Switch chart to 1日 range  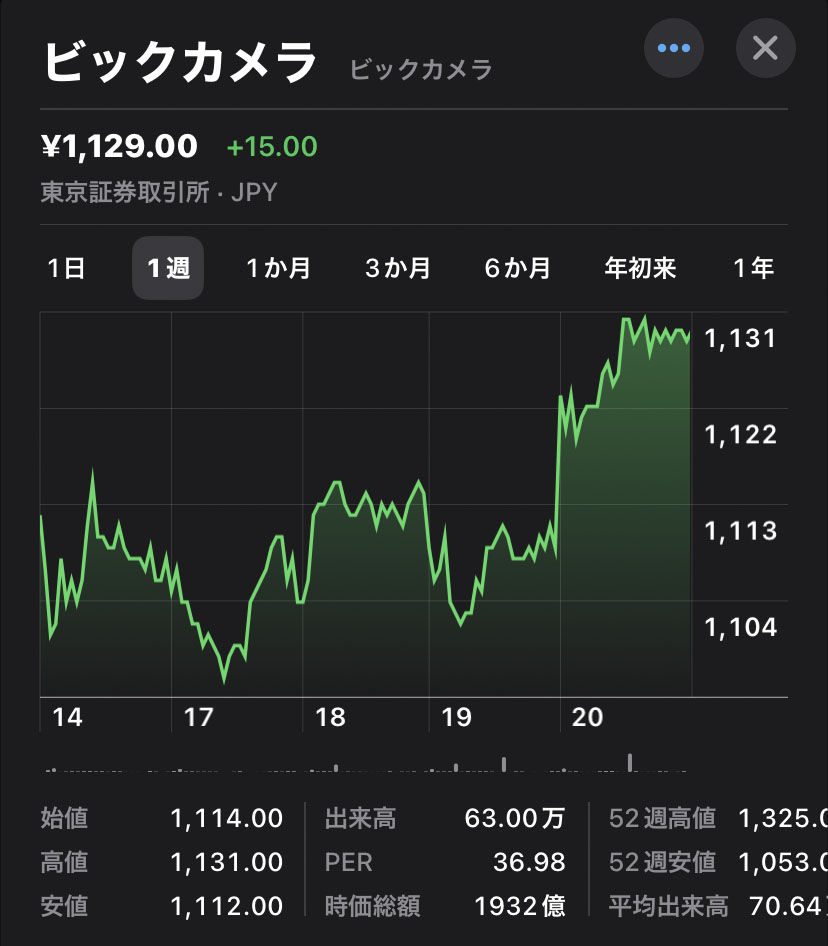[66, 268]
